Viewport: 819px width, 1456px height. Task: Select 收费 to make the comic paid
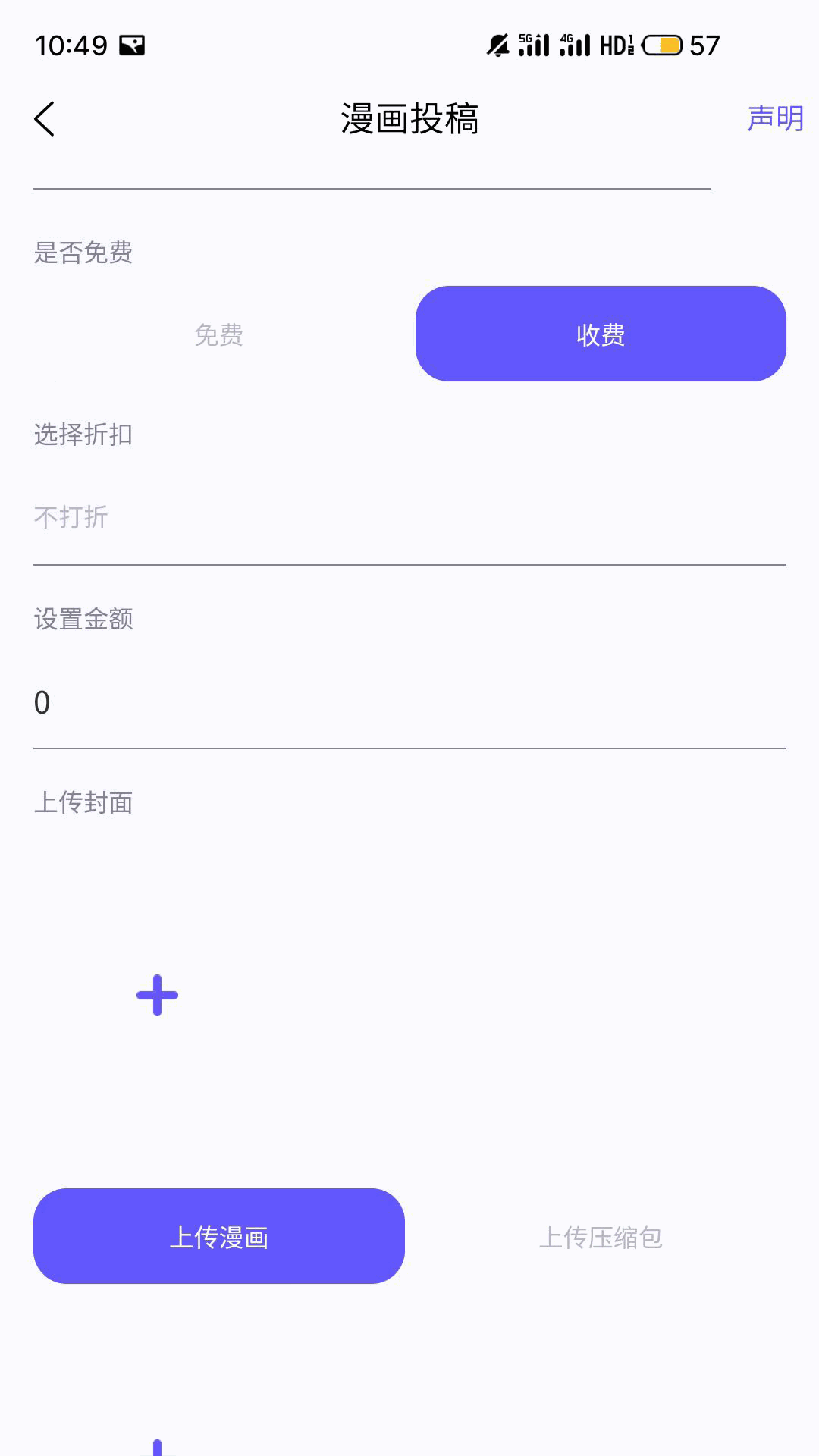(601, 334)
